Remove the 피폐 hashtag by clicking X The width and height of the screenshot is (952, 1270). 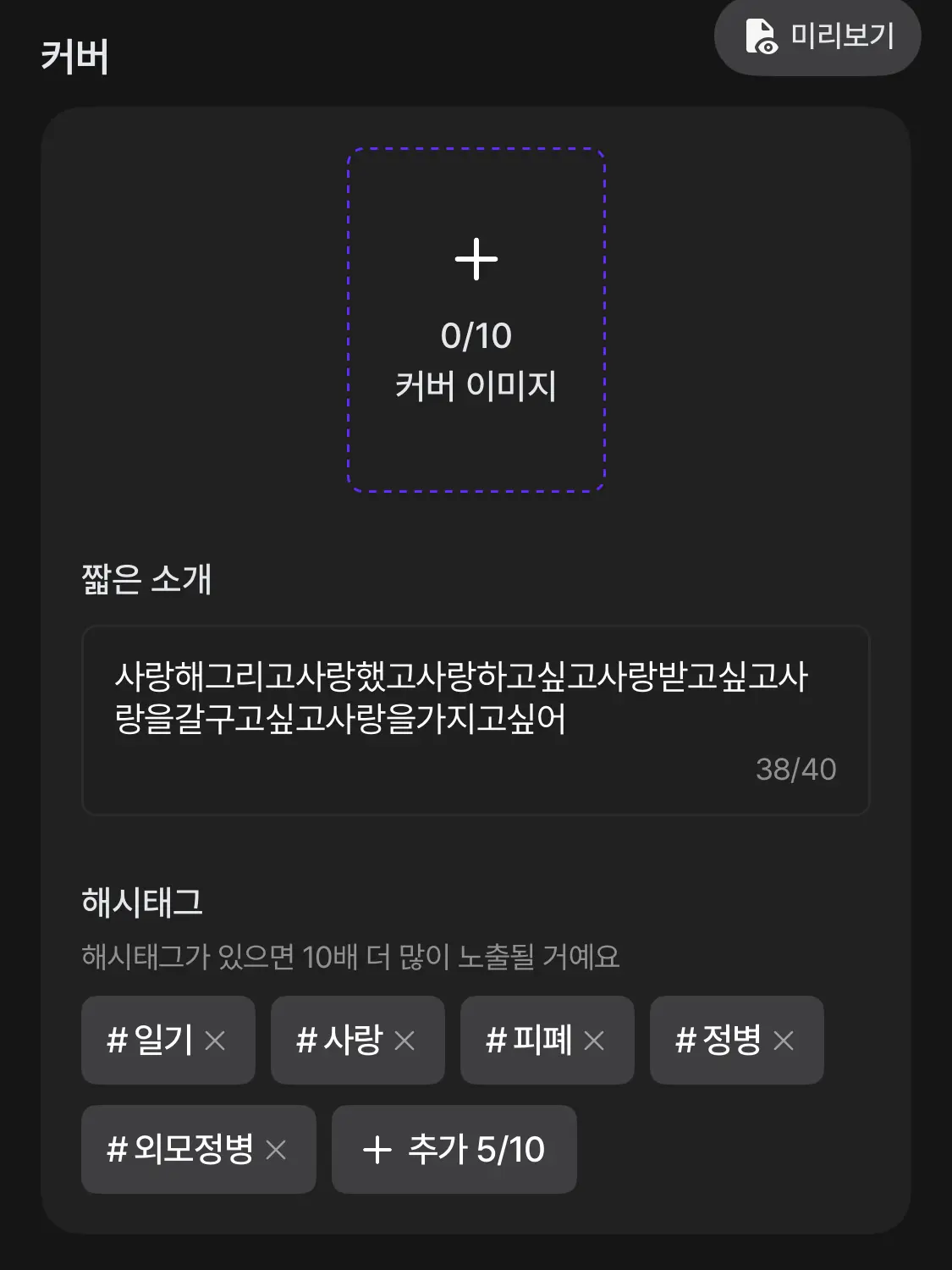click(x=595, y=1040)
